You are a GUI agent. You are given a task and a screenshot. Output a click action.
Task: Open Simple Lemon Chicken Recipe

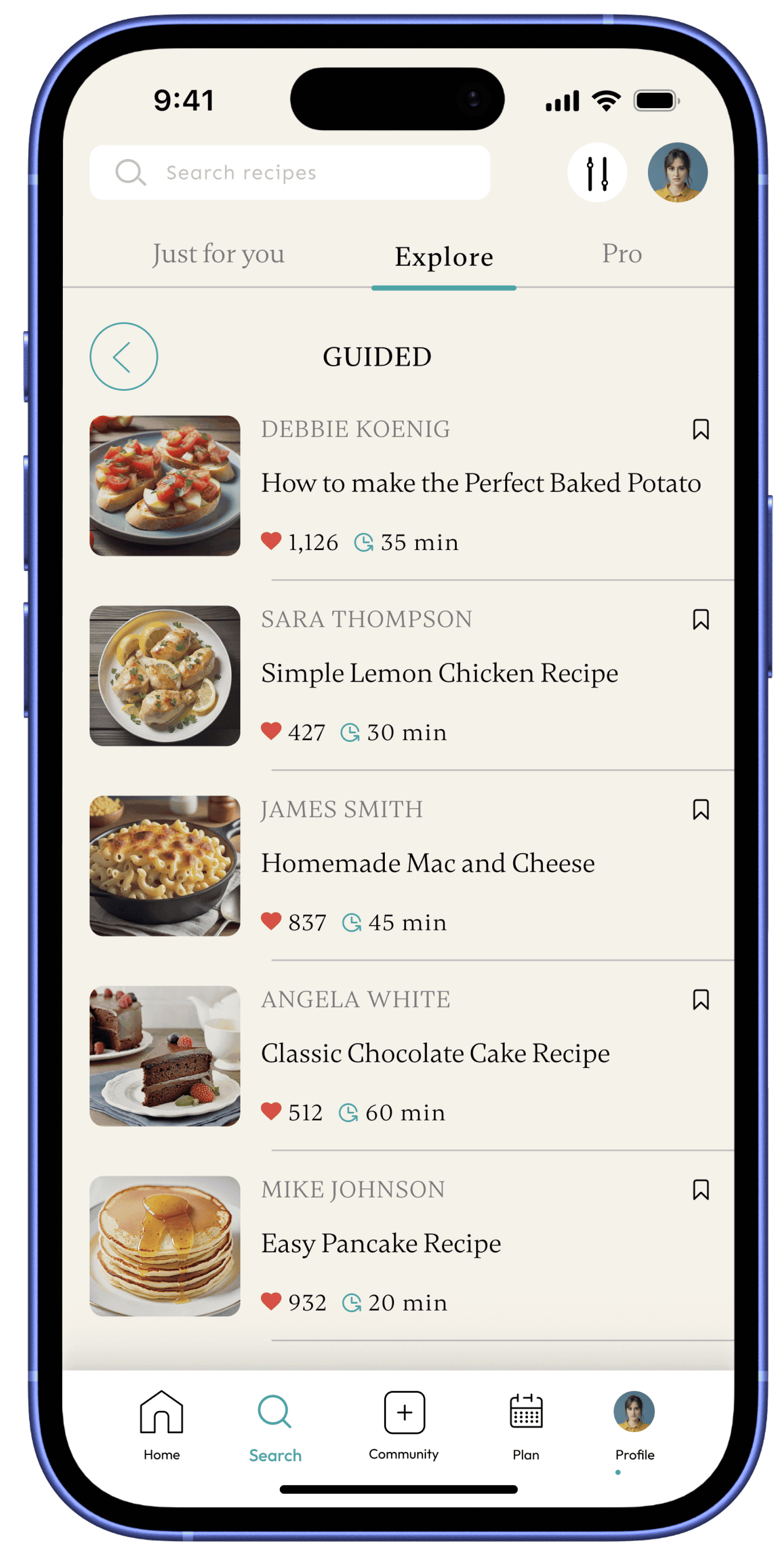pyautogui.click(x=439, y=673)
